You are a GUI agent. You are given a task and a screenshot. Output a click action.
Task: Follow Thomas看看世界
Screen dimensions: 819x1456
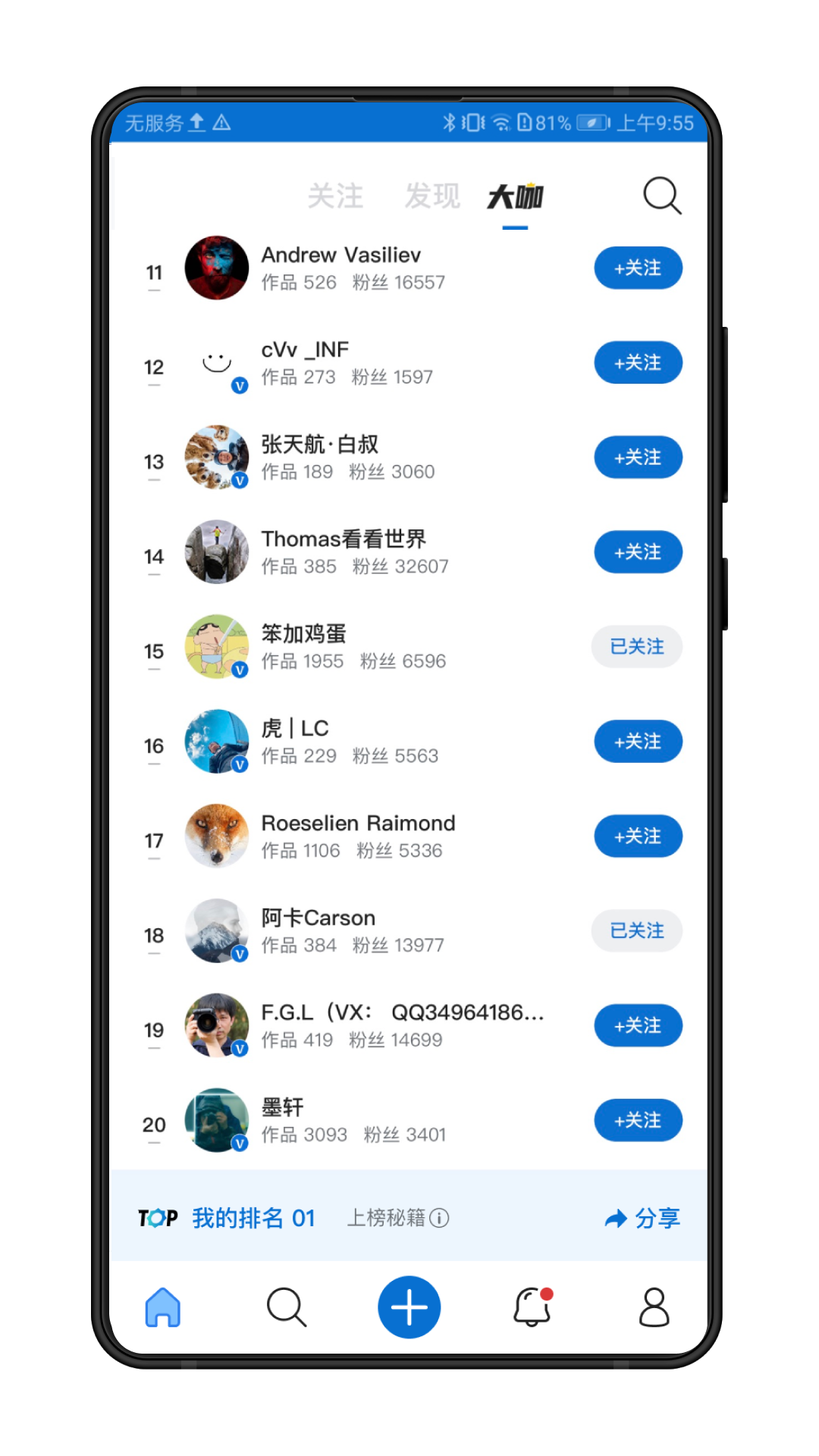[638, 552]
